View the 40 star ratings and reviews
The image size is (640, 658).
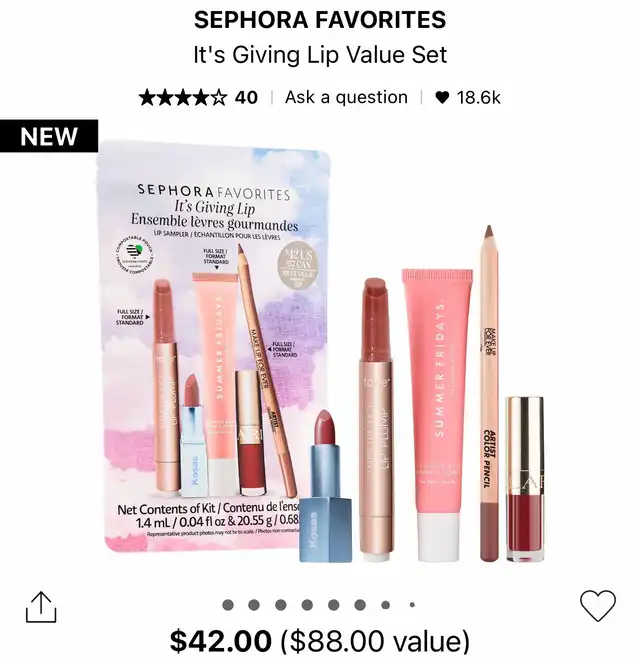[x=198, y=97]
